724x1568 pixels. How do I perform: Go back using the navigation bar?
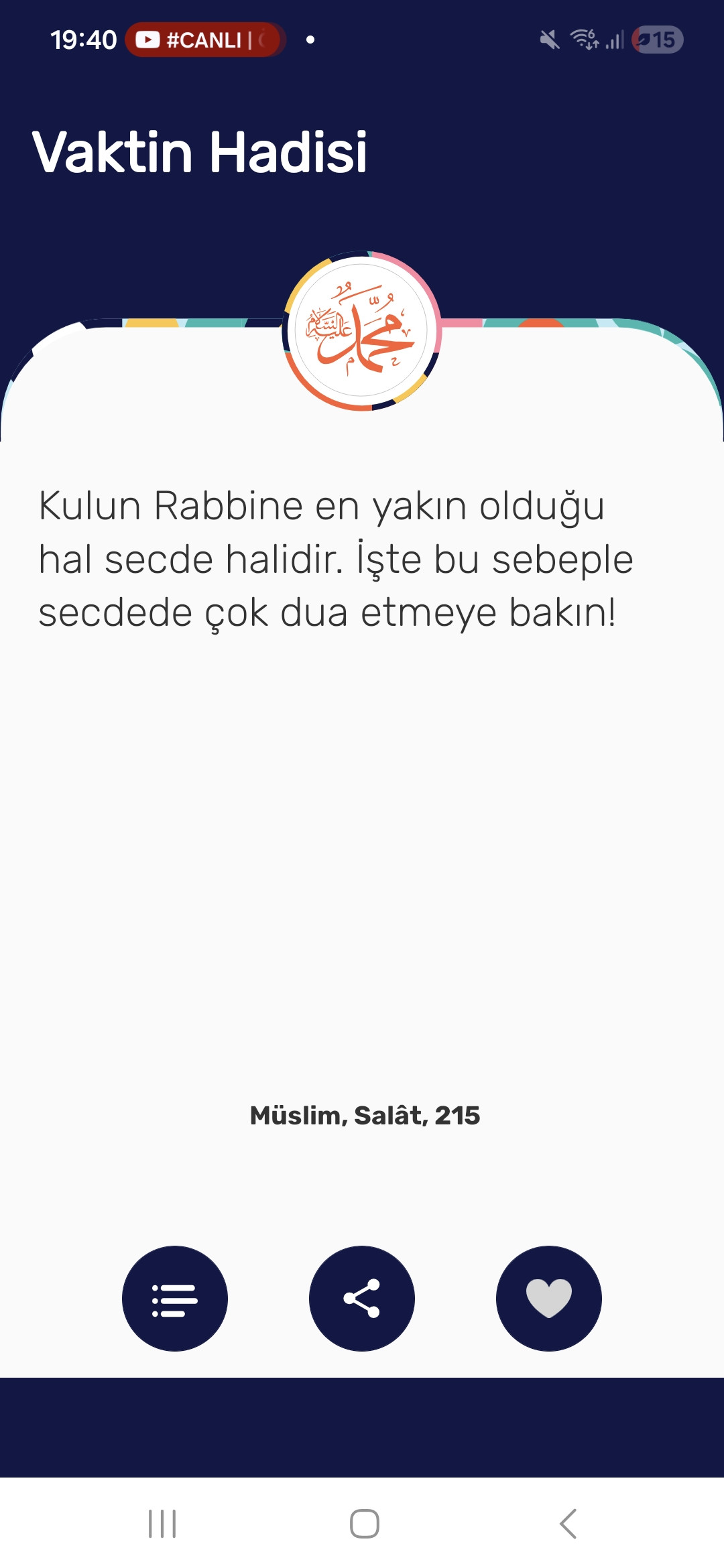pyautogui.click(x=568, y=1524)
